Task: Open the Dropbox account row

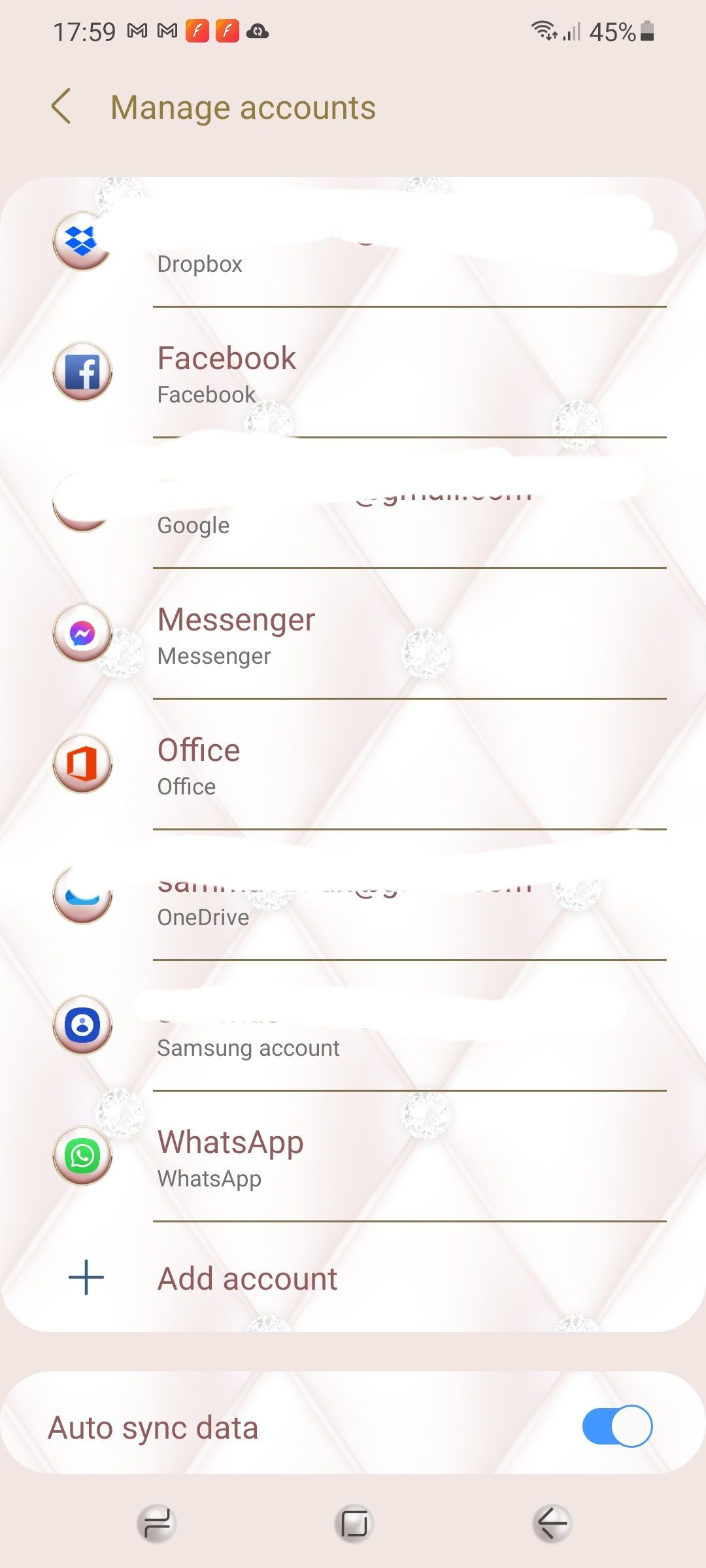Action: point(353,243)
